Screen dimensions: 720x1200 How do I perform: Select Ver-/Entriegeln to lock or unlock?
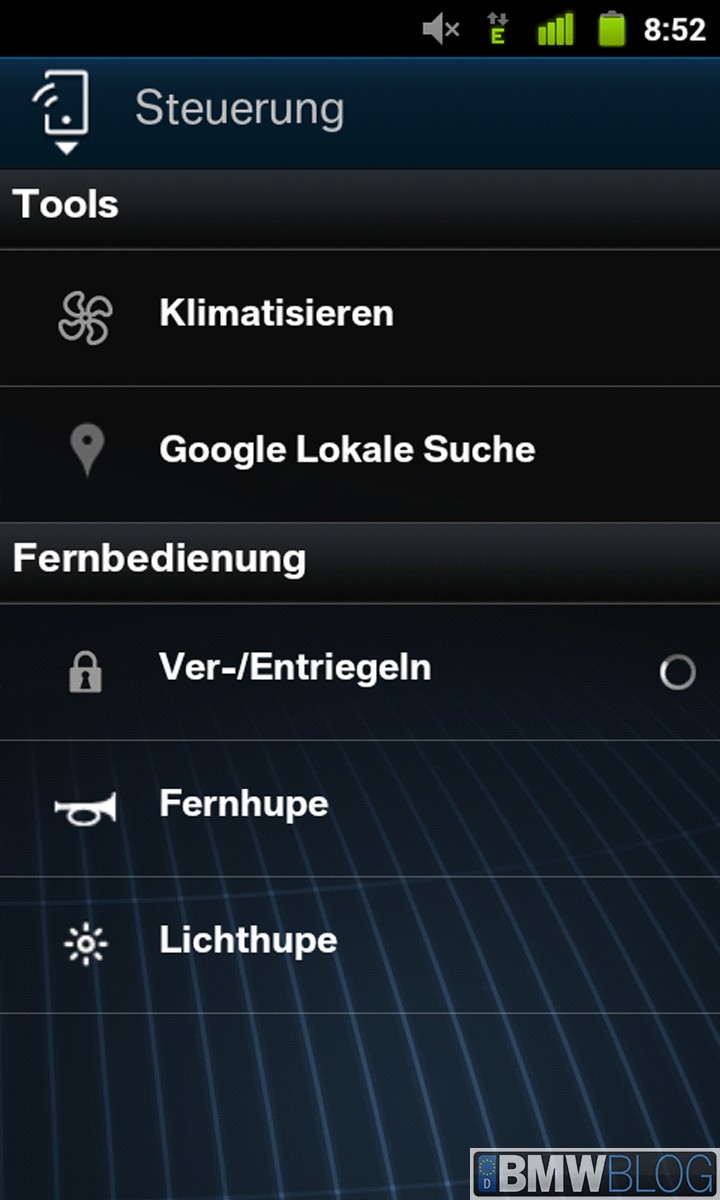tap(295, 668)
